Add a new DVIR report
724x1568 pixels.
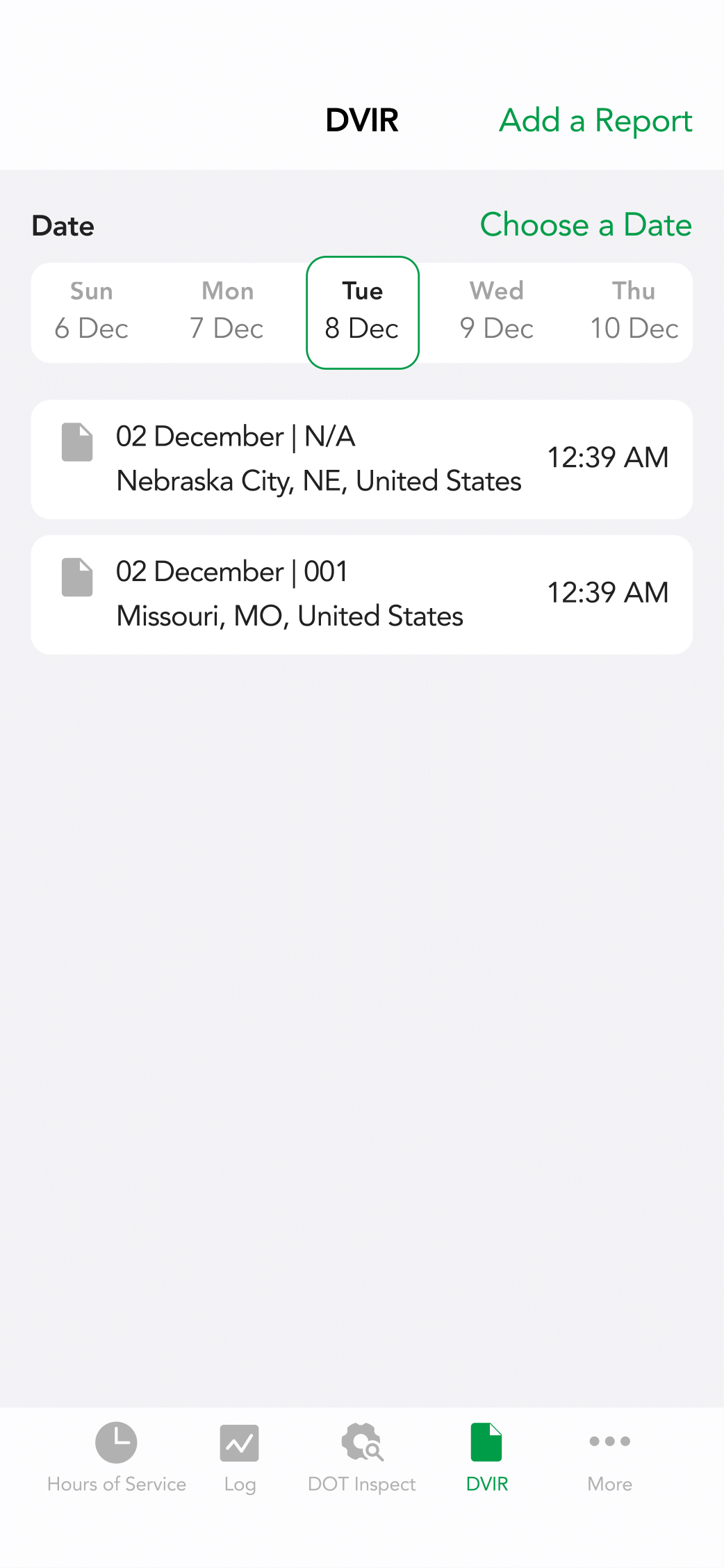595,121
